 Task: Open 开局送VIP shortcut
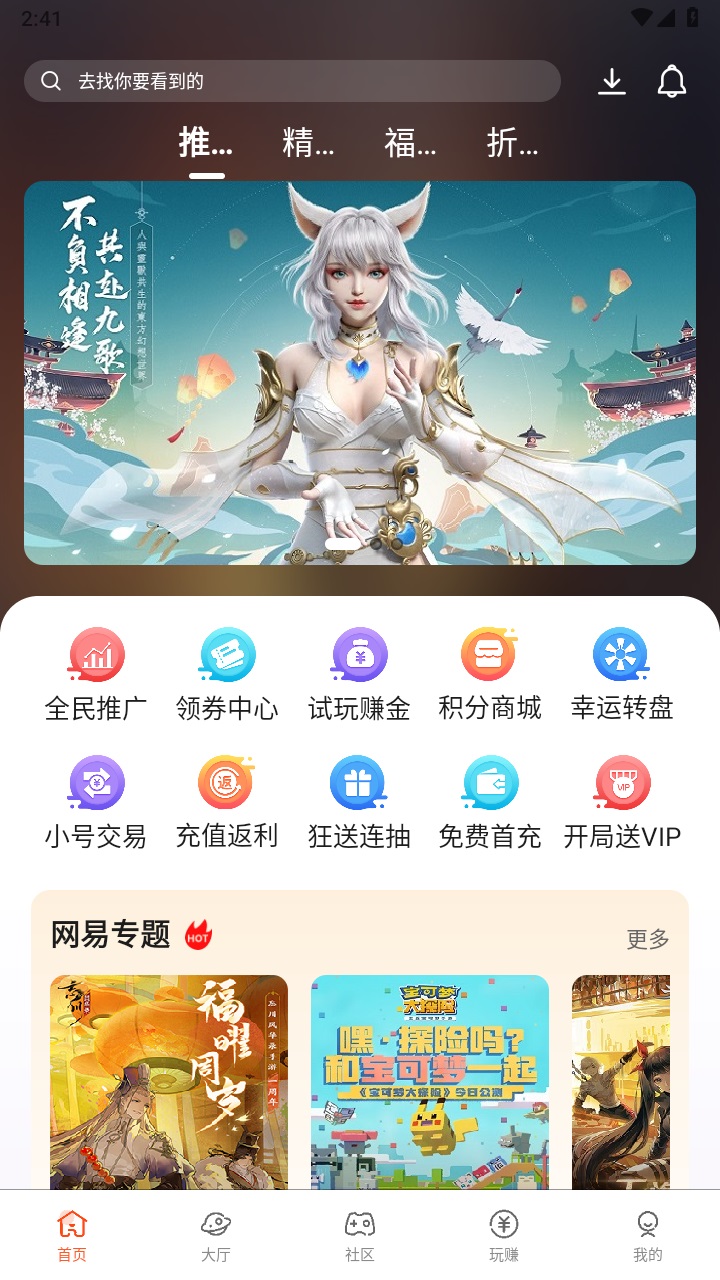click(622, 803)
